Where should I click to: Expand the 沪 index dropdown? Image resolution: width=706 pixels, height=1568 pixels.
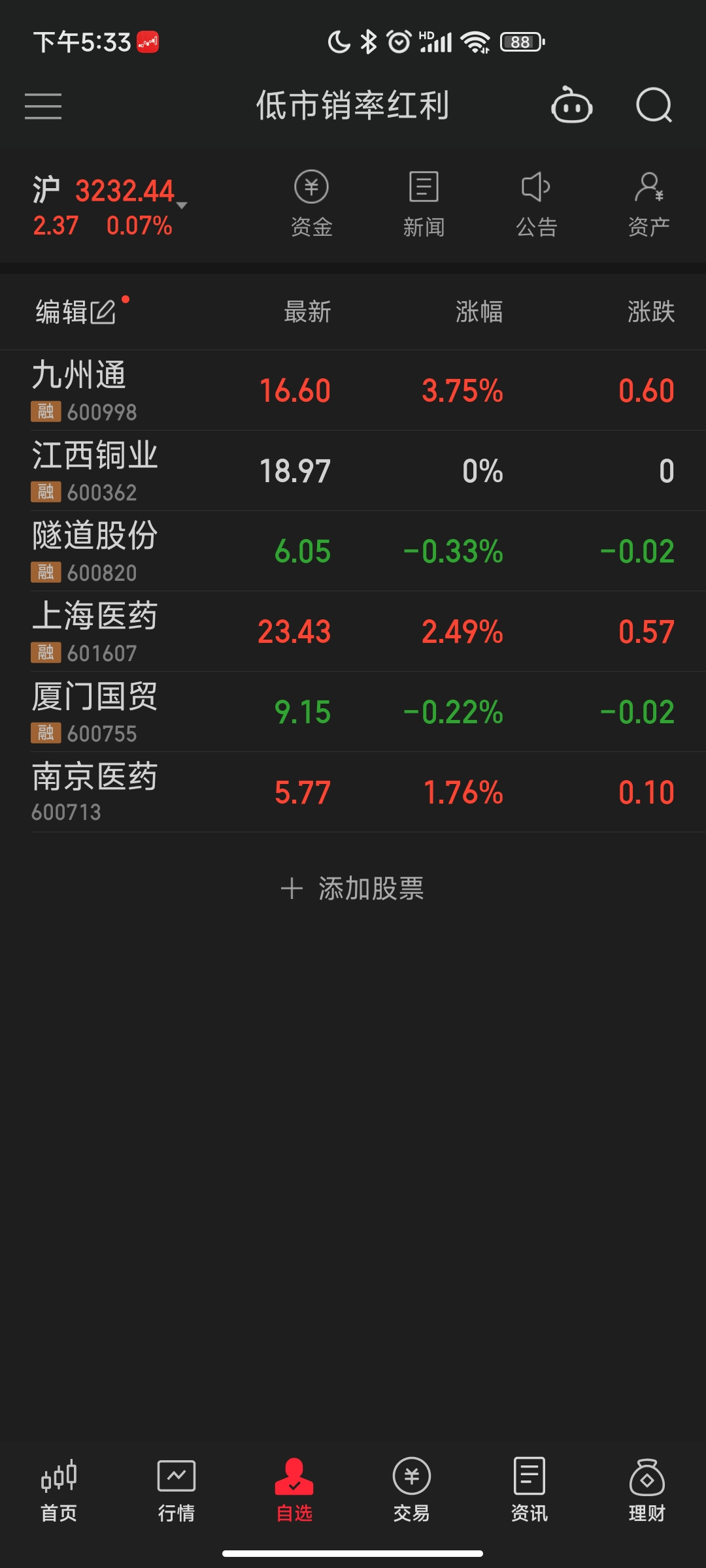pos(181,205)
